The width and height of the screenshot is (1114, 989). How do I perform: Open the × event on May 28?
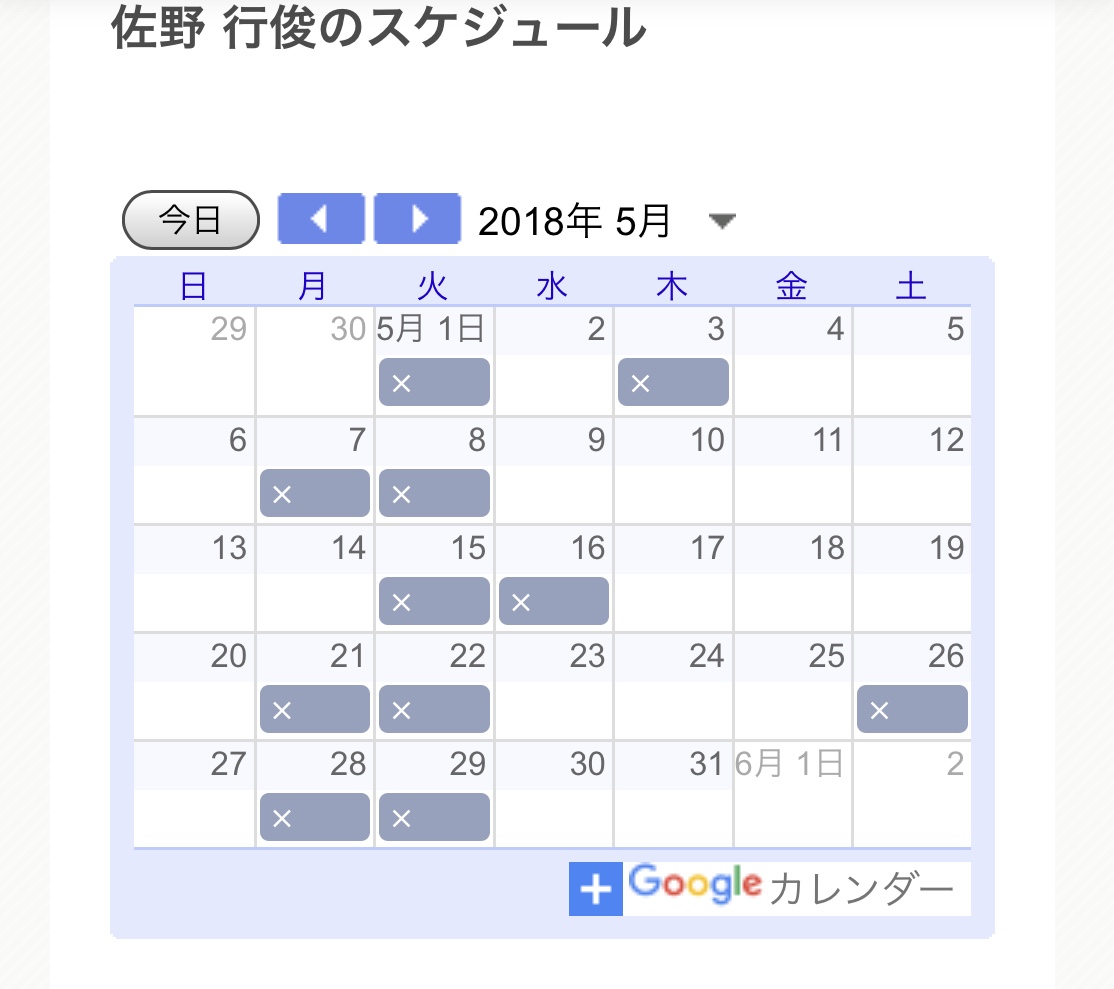(314, 818)
